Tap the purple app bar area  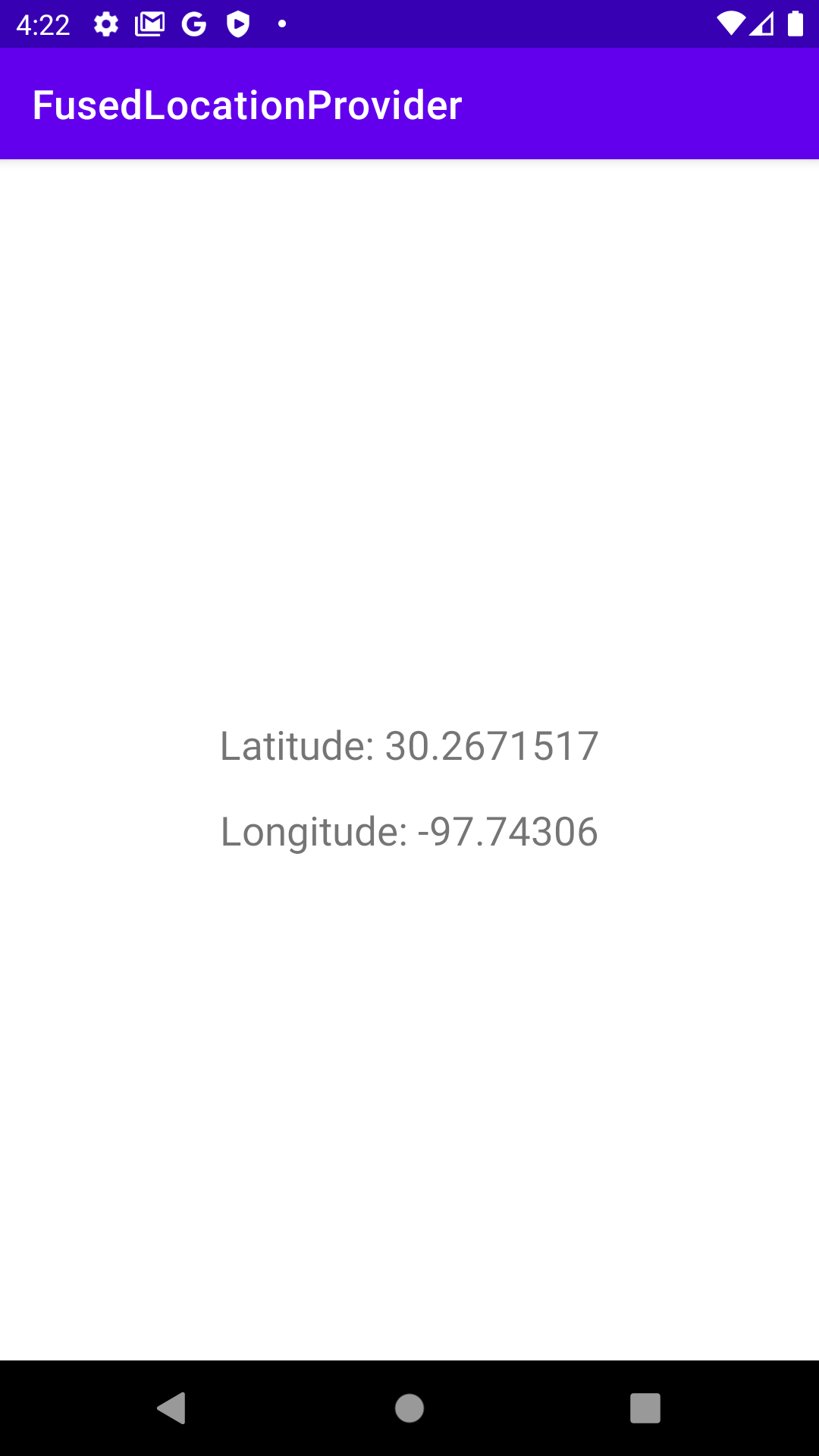point(607,104)
